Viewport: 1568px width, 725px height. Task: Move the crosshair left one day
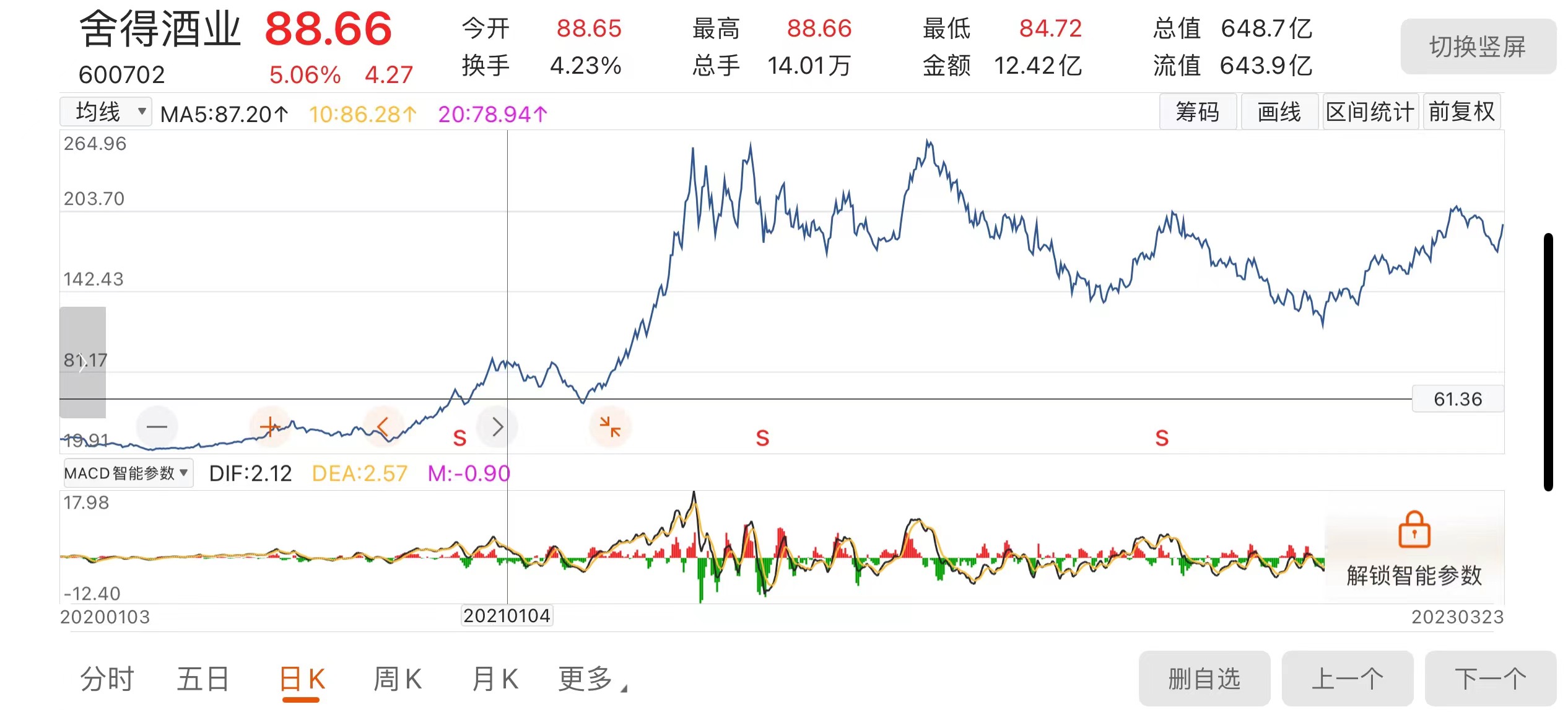point(383,426)
